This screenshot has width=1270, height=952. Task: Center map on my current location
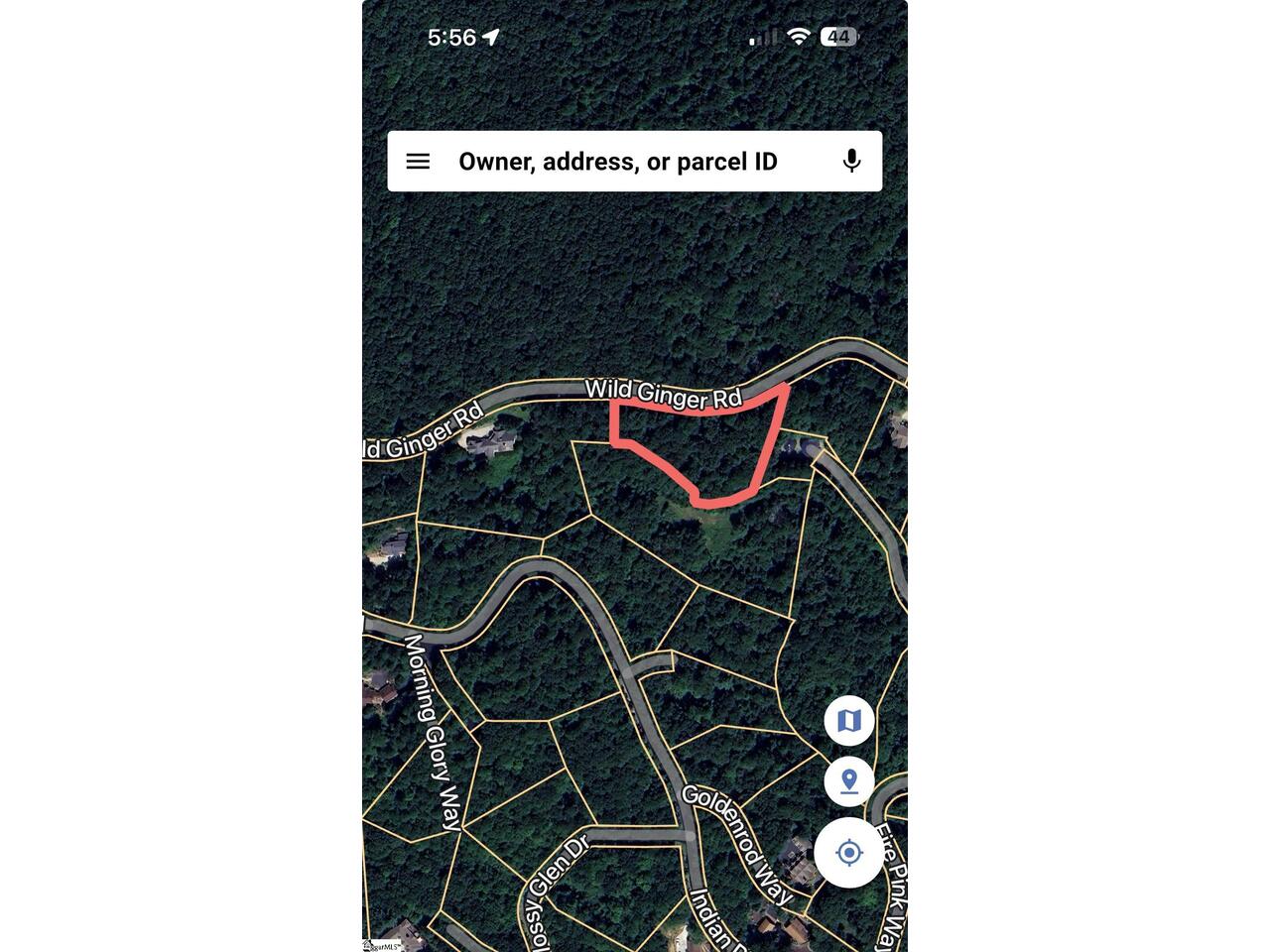849,852
